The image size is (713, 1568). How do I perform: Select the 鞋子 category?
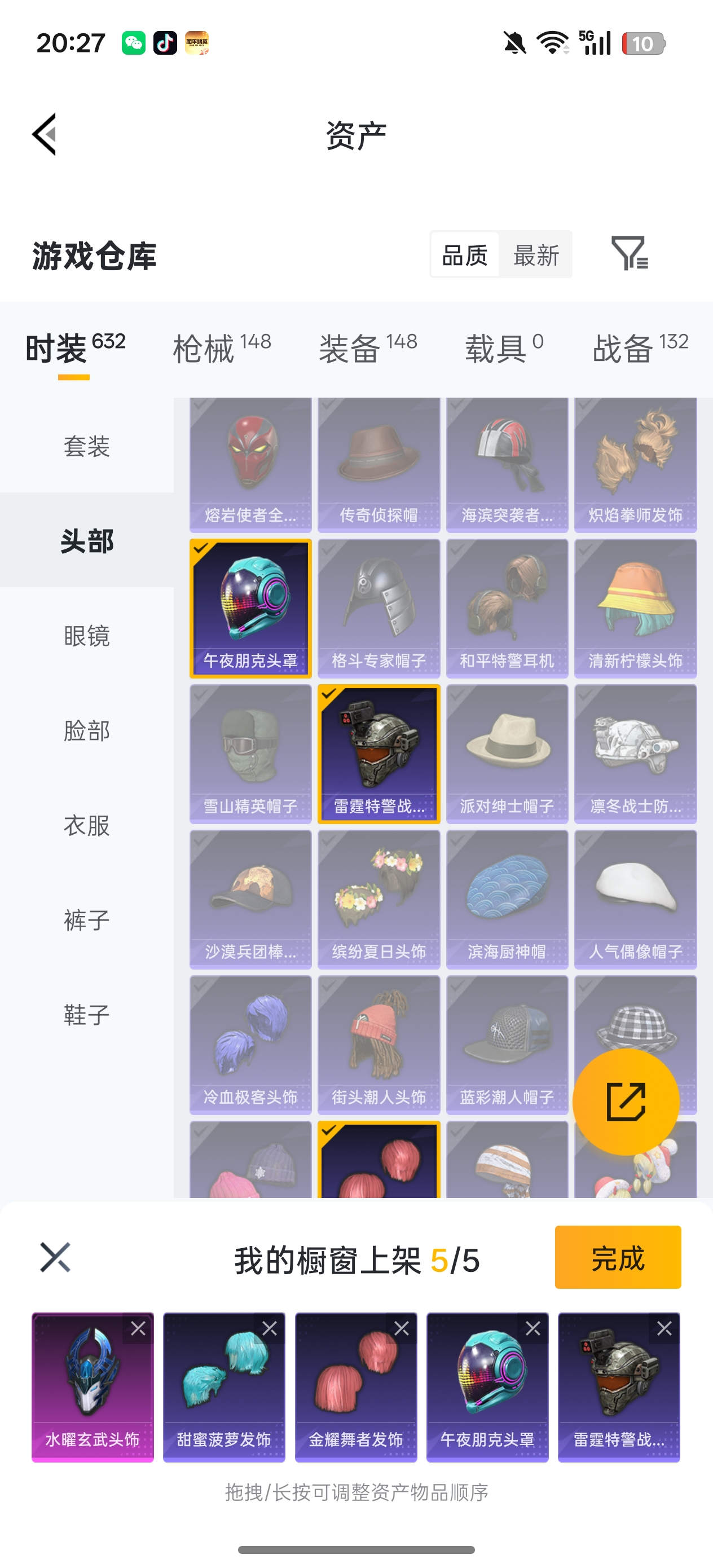86,1015
